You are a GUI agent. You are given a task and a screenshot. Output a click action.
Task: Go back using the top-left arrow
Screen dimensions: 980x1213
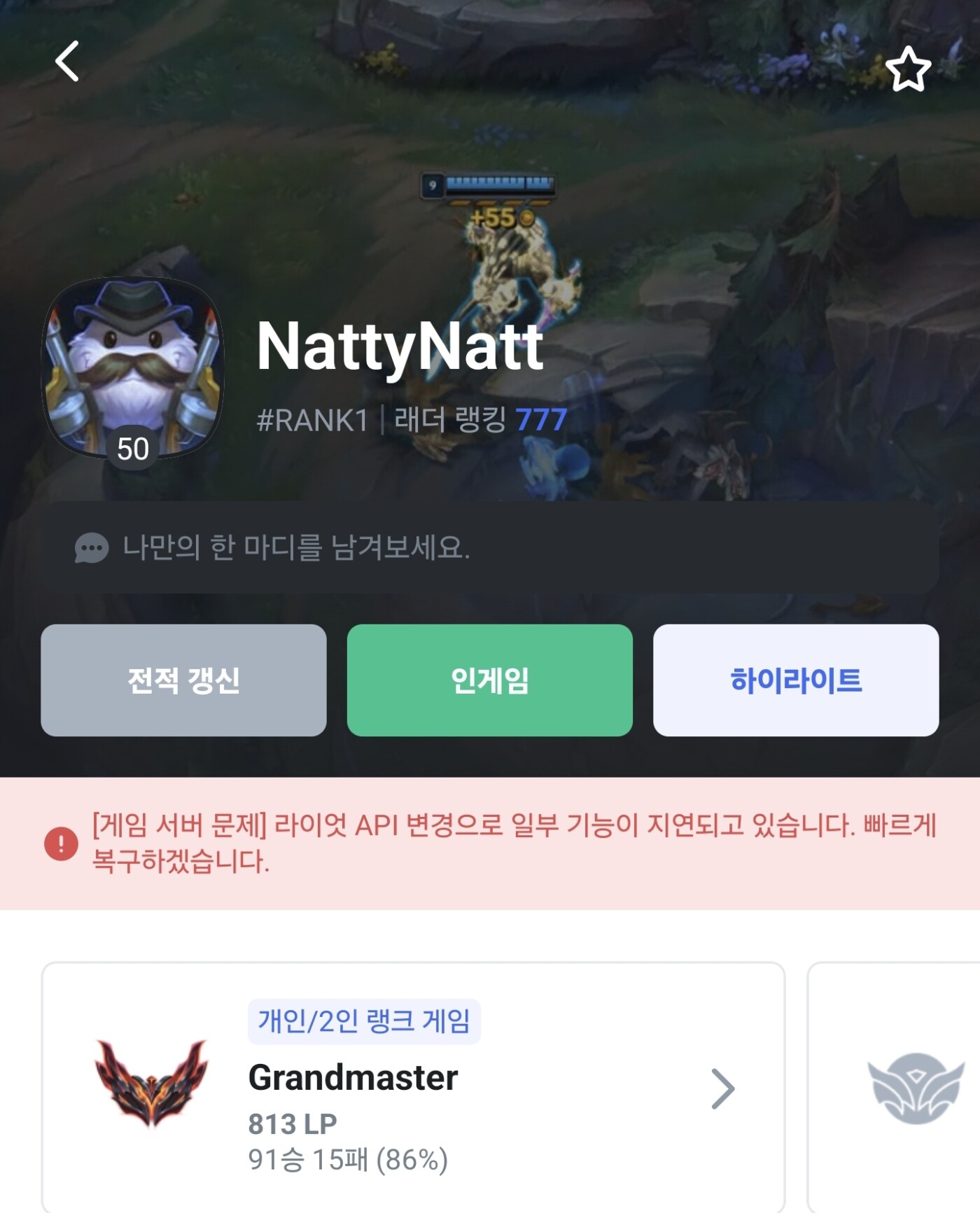pos(67,62)
